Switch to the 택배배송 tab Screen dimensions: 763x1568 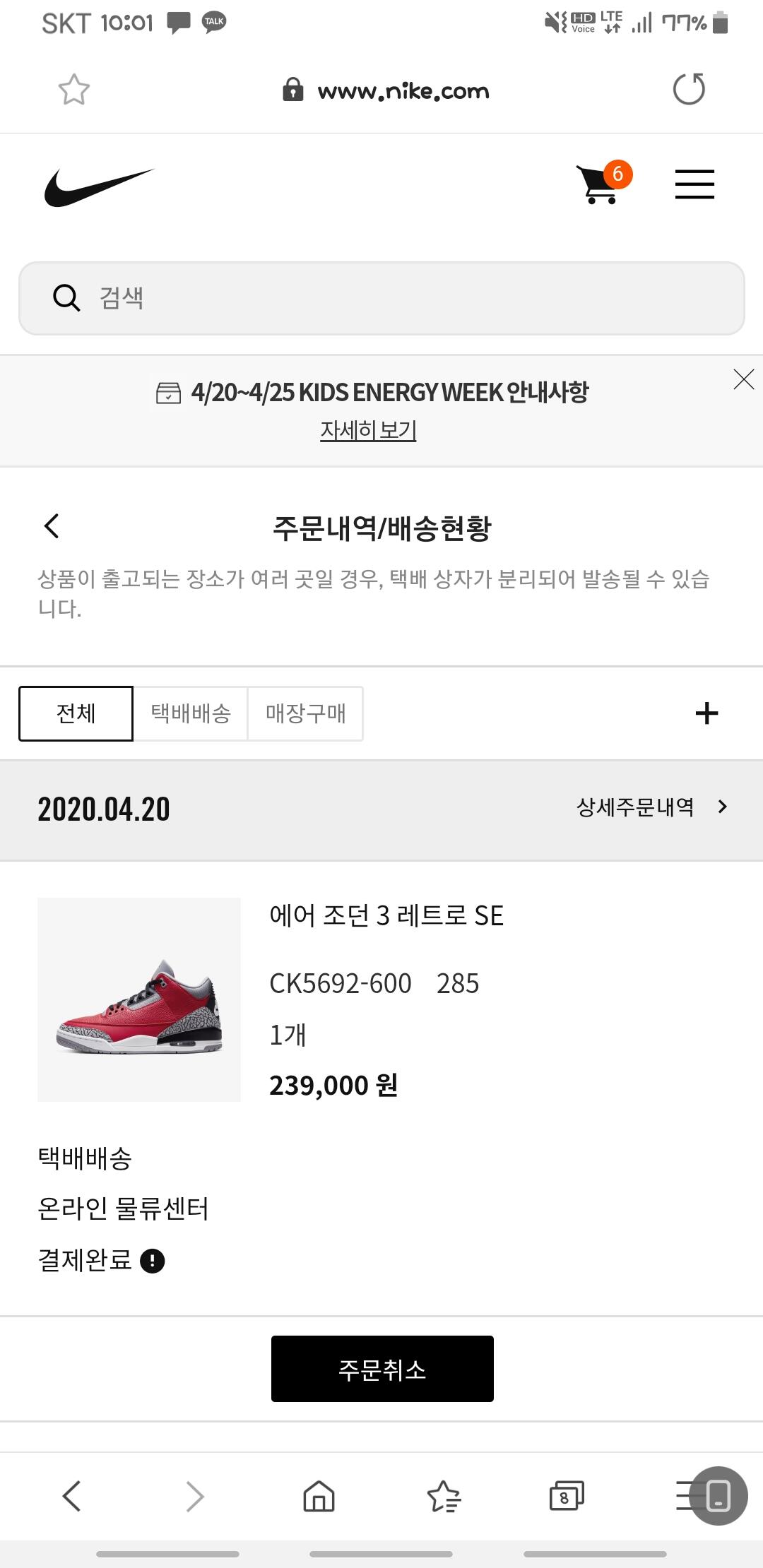[x=191, y=713]
